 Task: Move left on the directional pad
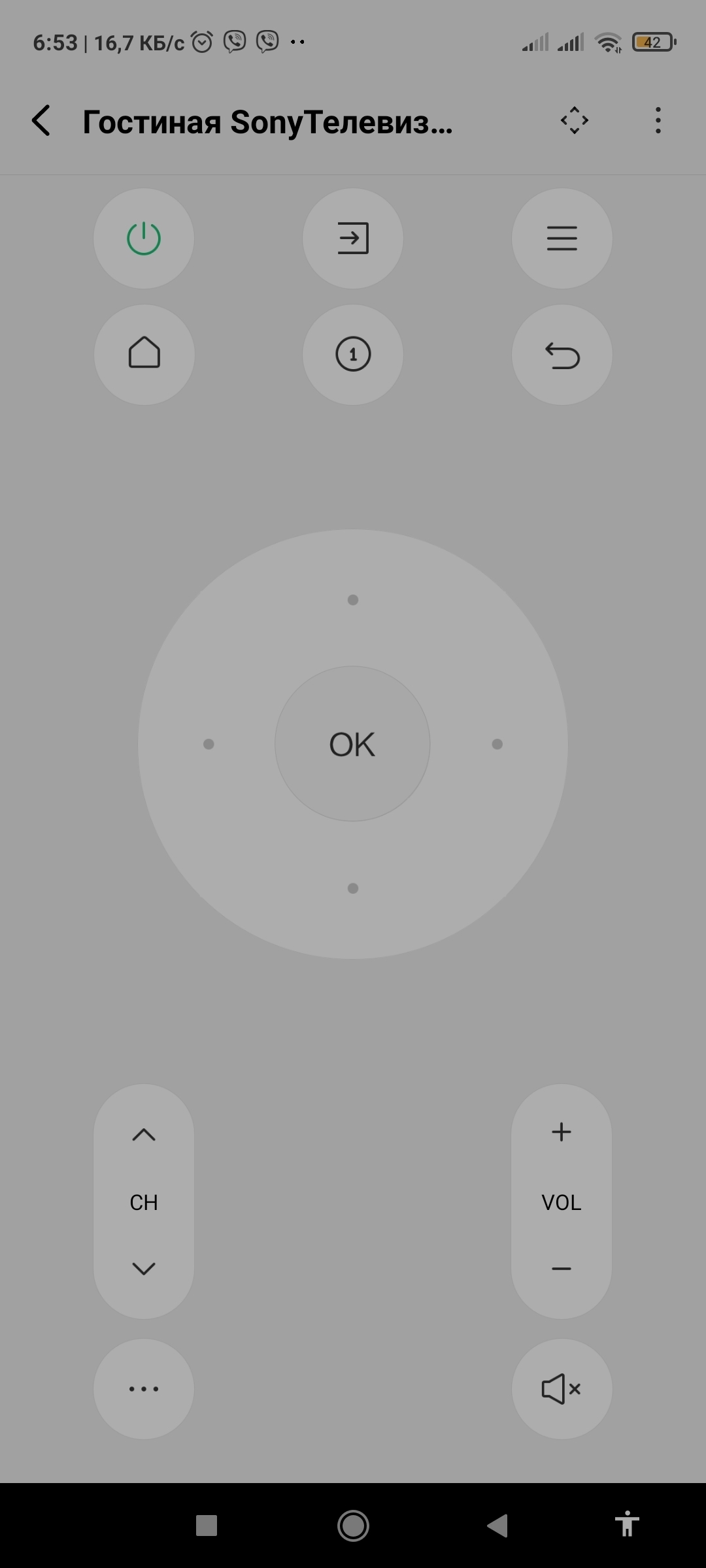point(209,744)
